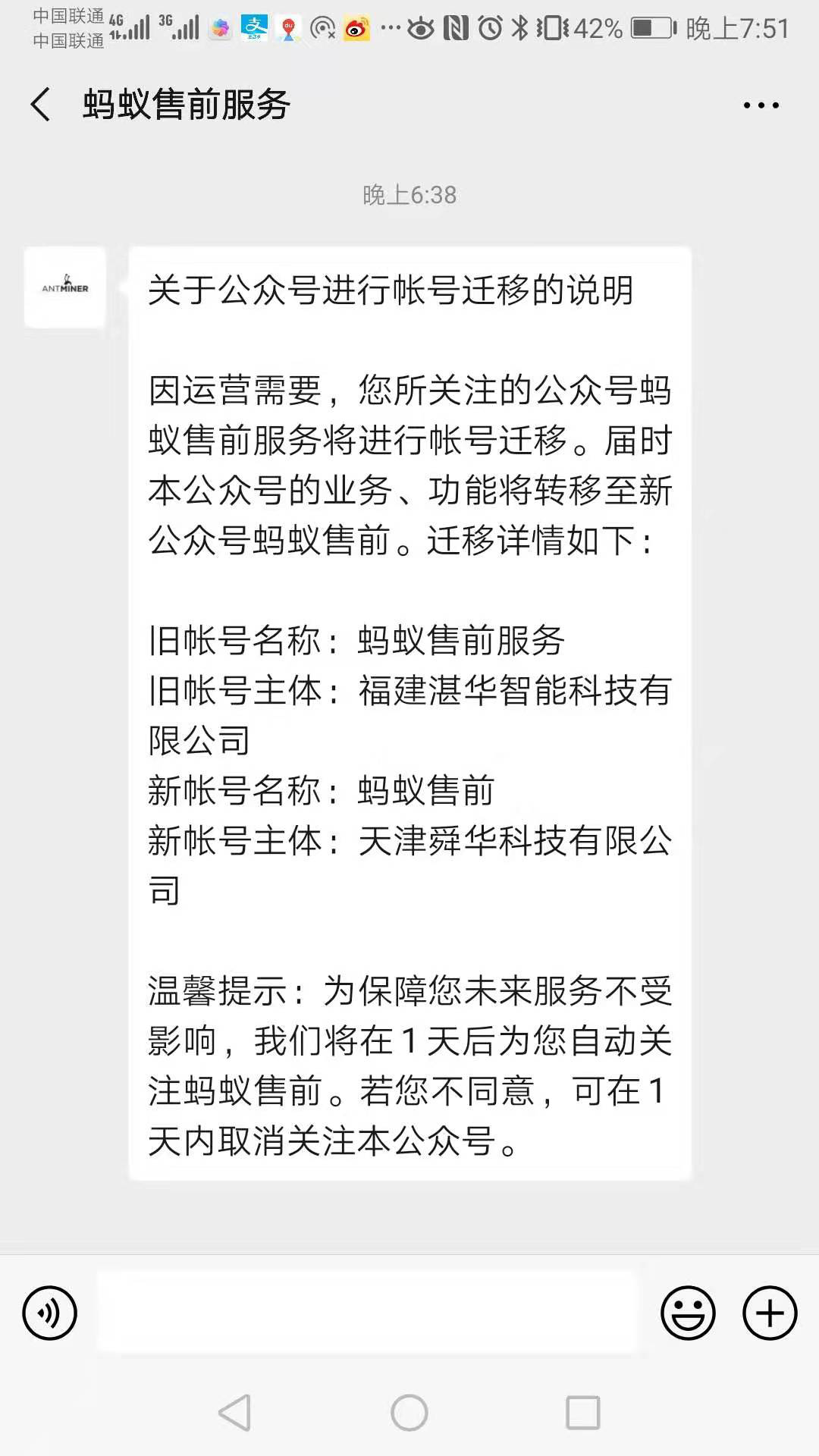The height and width of the screenshot is (1456, 819).
Task: Go back using the chat back arrow
Action: 38,106
